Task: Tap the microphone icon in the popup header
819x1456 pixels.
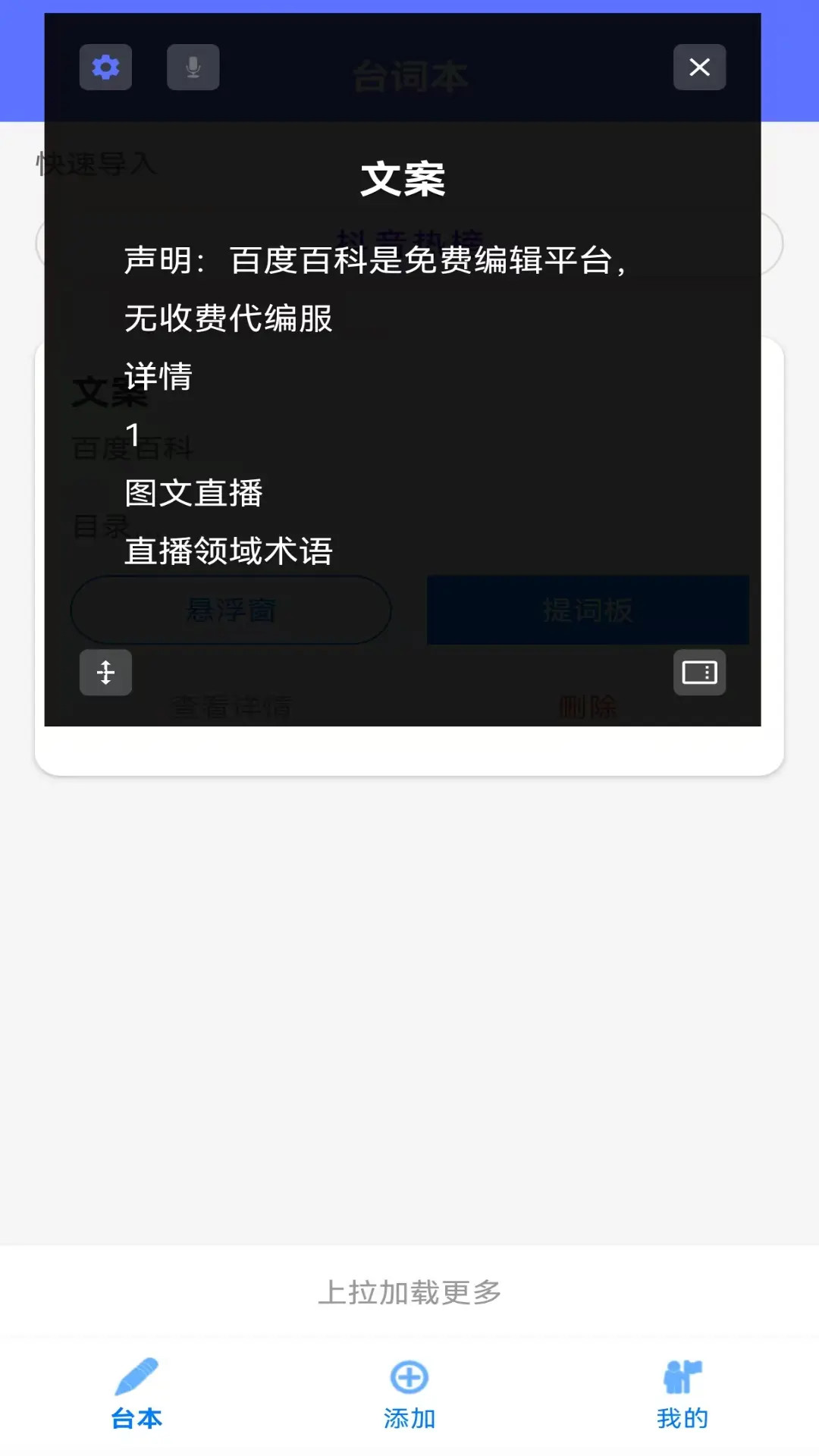Action: coord(193,67)
